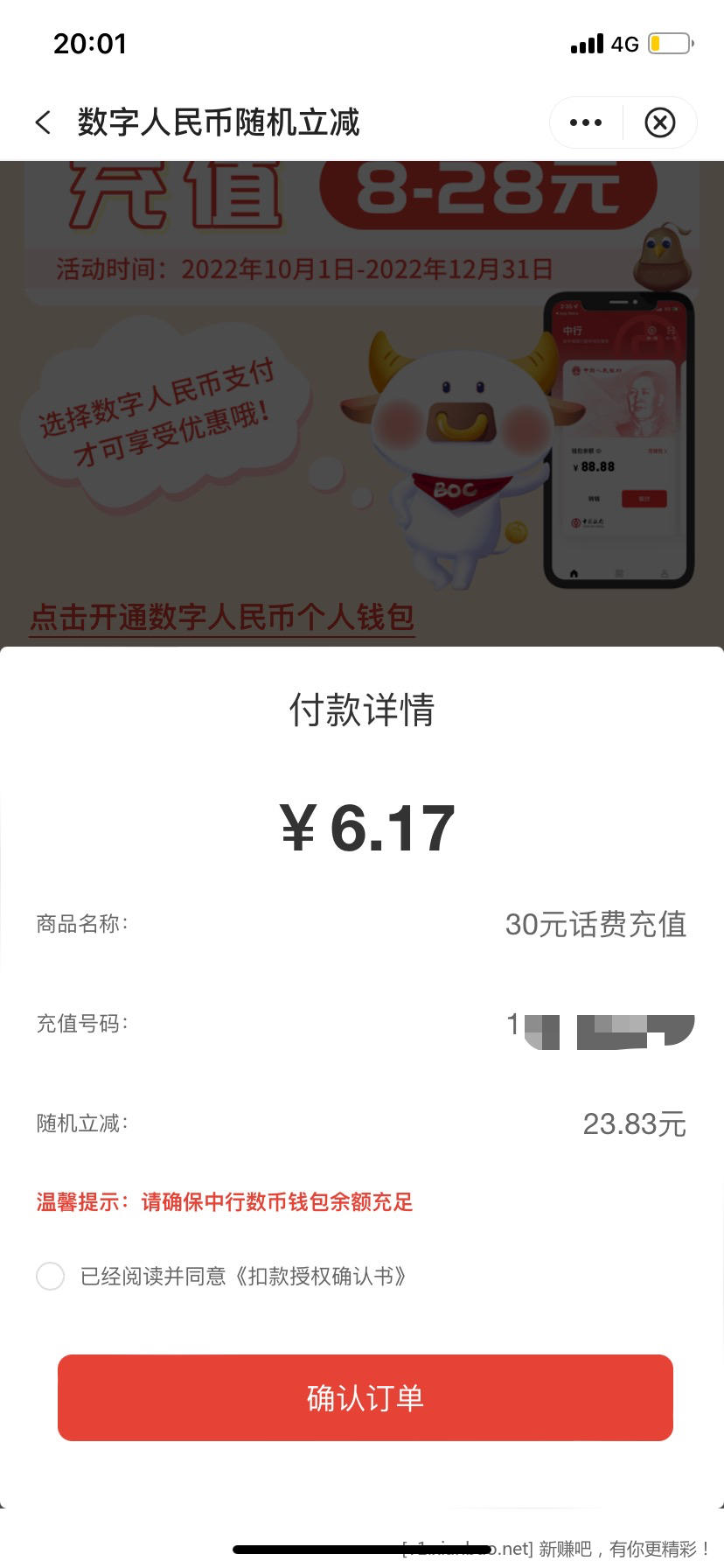Screen dimensions: 724x1568
Task: Check the 已经阅读并同意 agreement box
Action: click(50, 1276)
